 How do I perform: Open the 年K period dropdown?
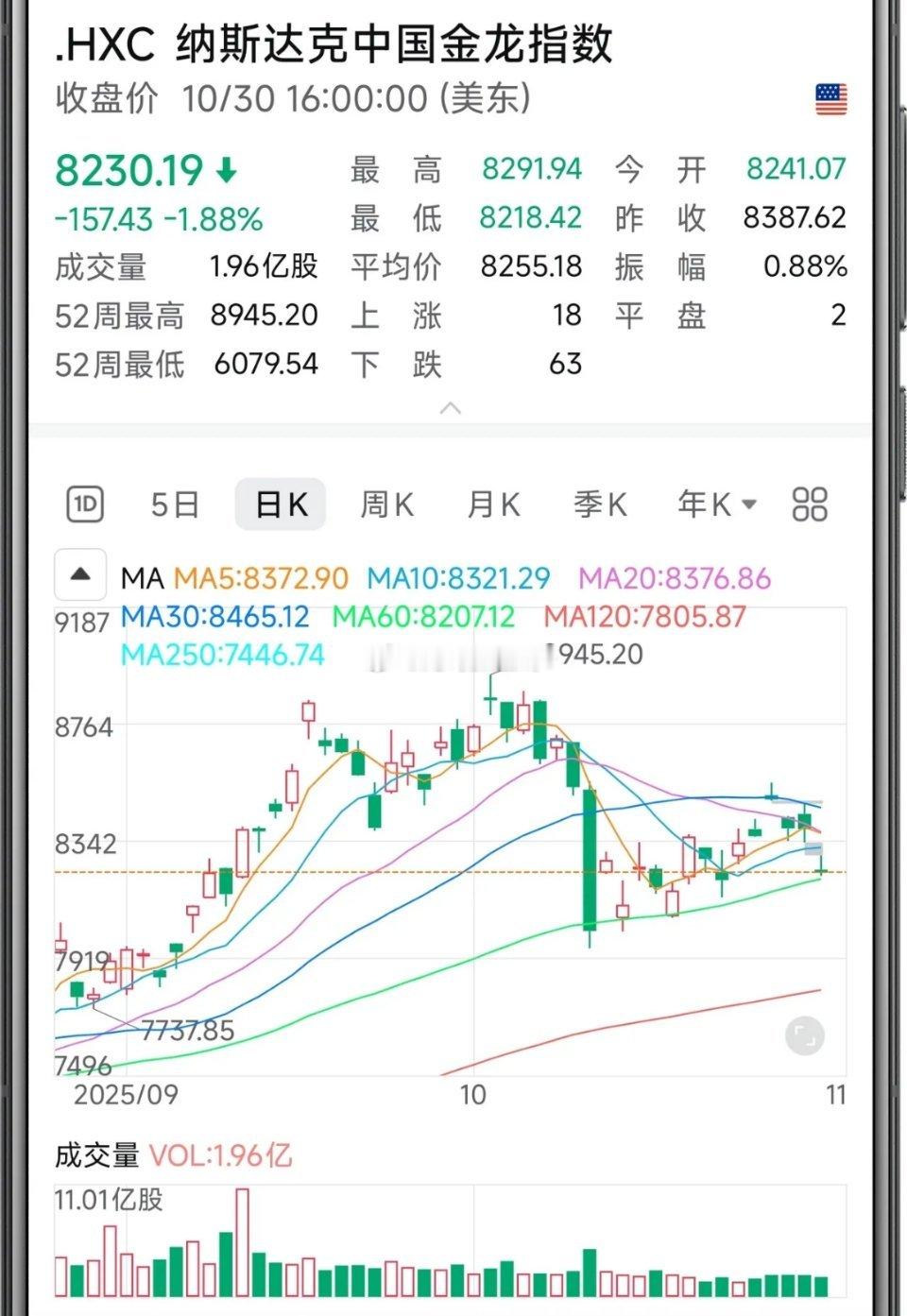[716, 504]
